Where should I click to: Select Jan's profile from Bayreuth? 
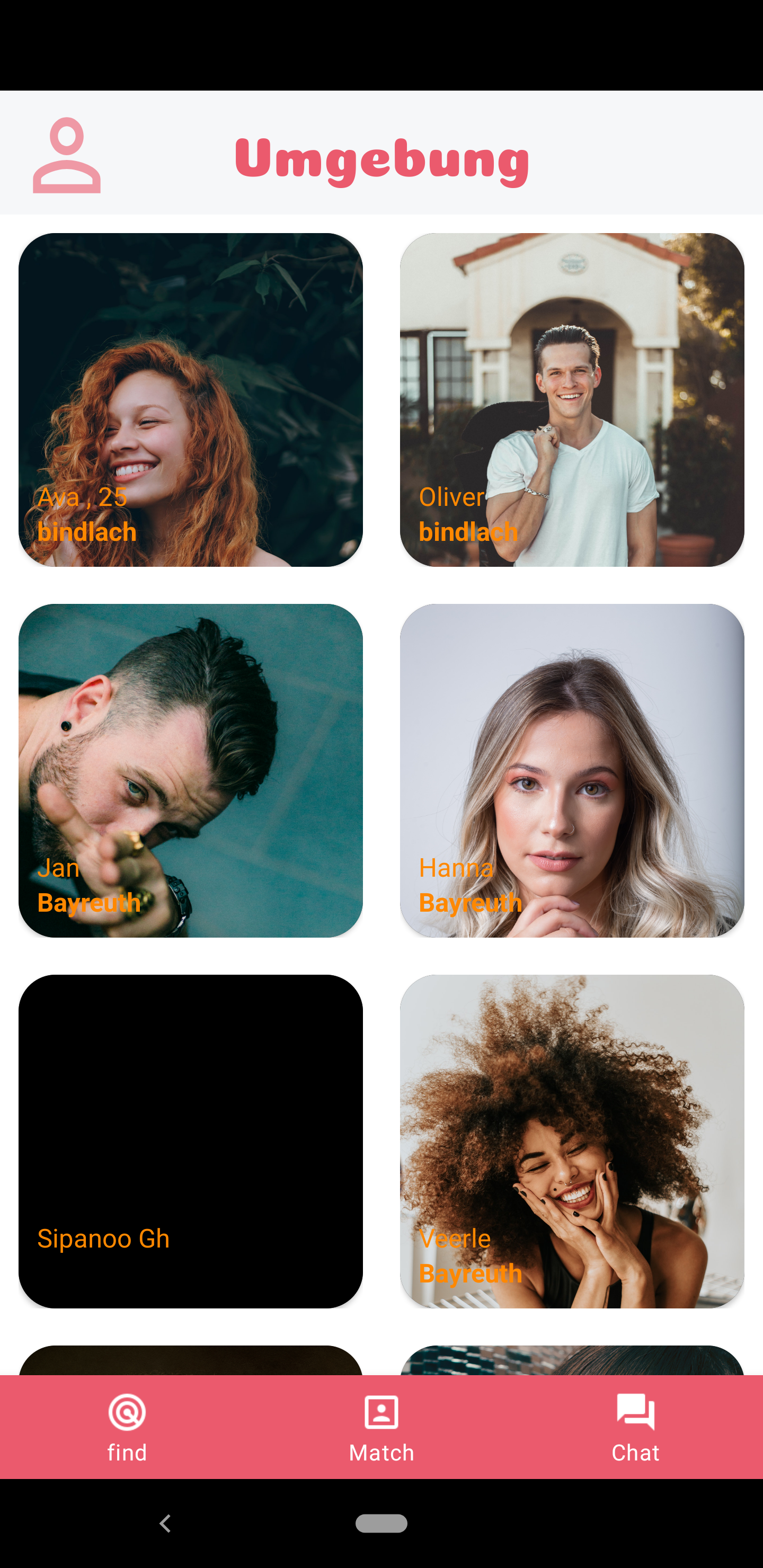[191, 771]
